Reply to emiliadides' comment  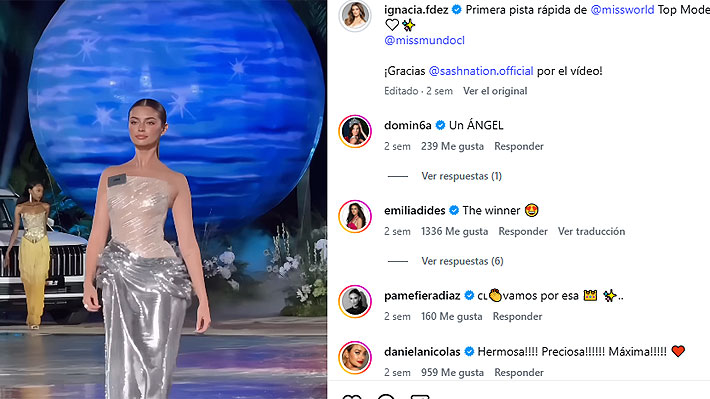coord(523,231)
